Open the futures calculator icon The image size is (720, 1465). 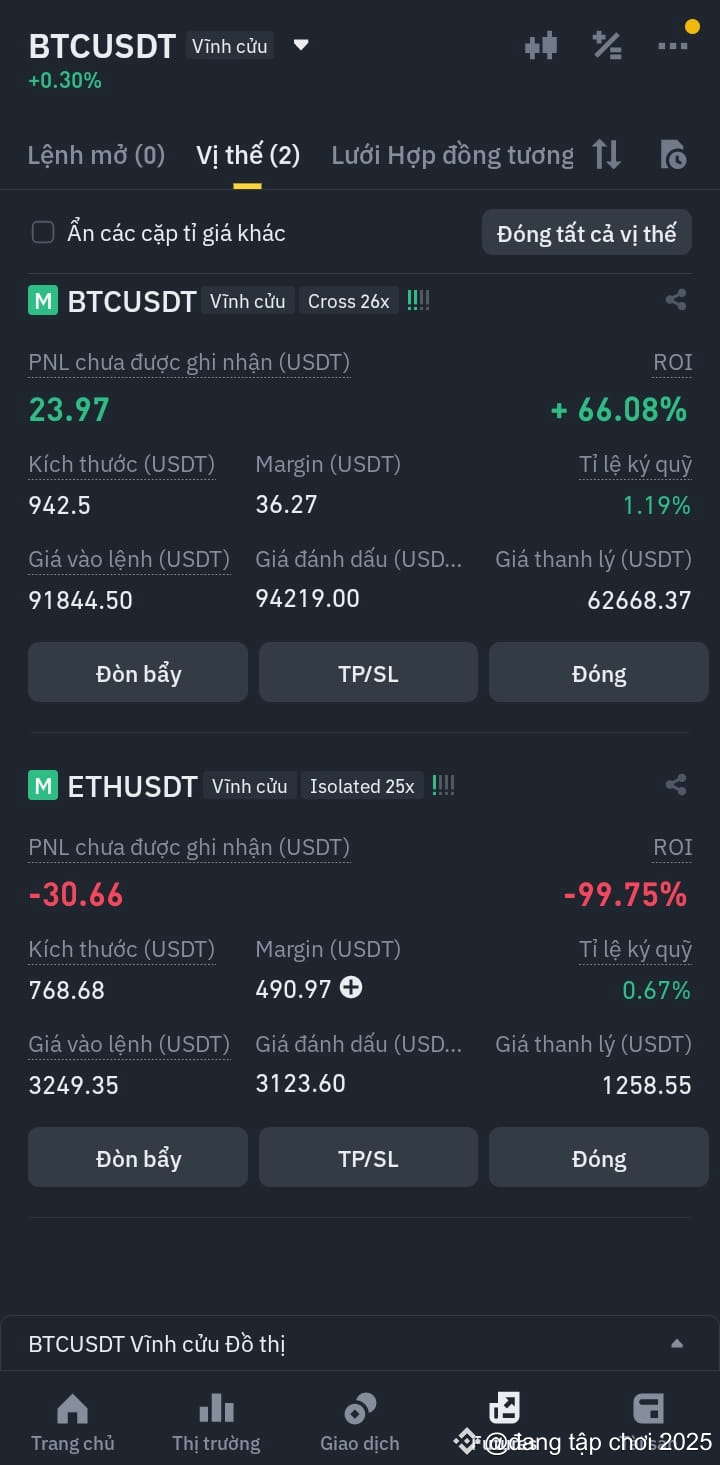click(x=607, y=45)
